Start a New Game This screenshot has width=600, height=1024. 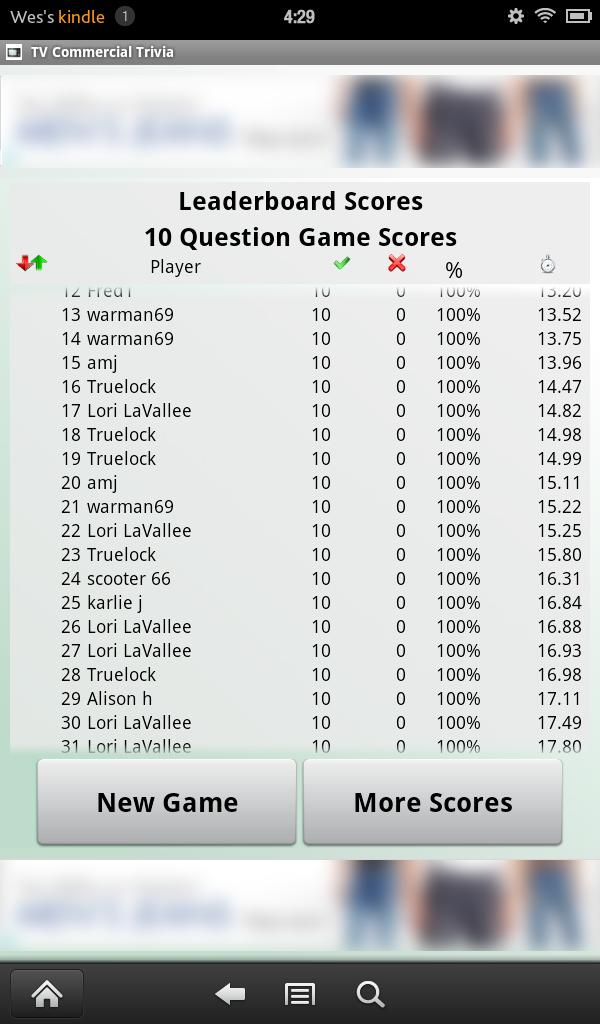point(167,802)
